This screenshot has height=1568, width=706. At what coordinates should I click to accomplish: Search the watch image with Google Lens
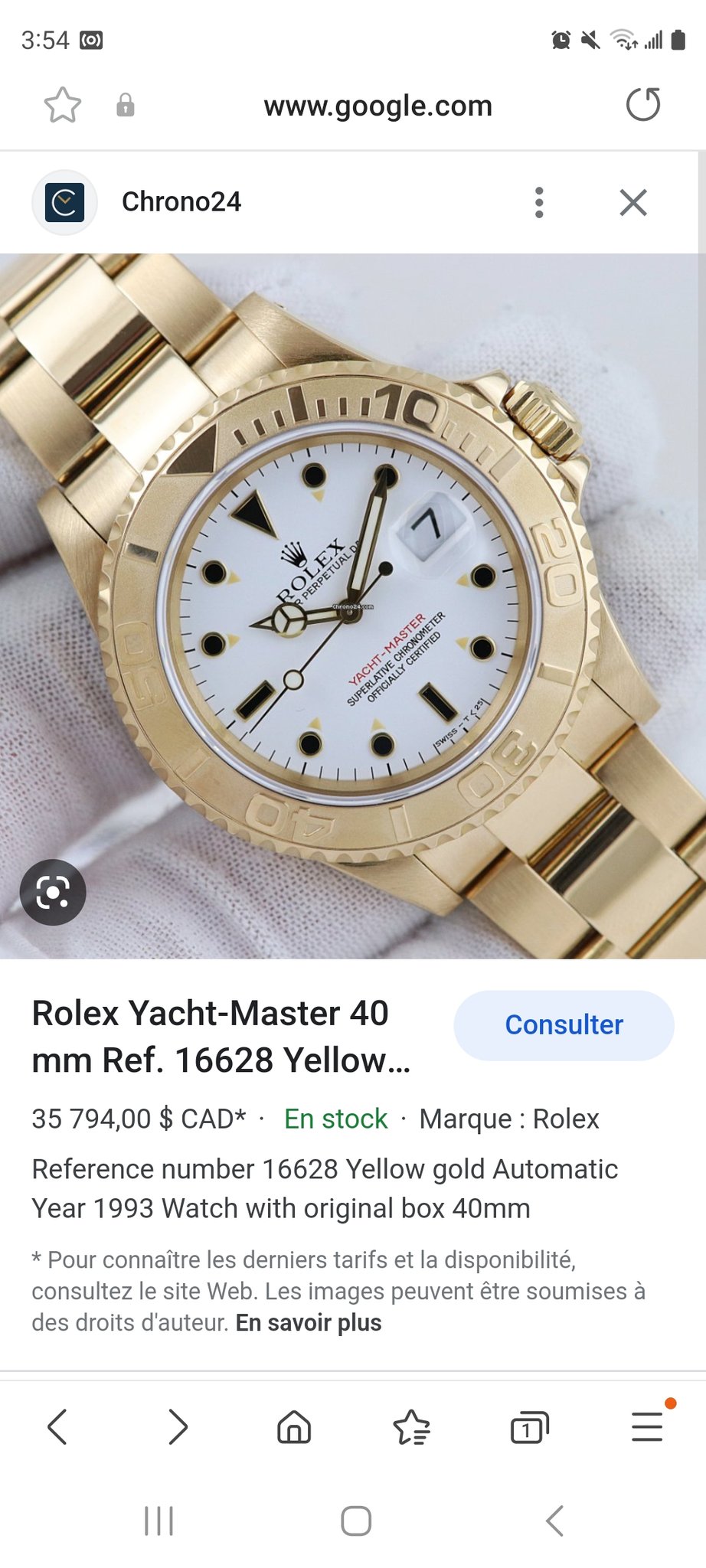[53, 892]
